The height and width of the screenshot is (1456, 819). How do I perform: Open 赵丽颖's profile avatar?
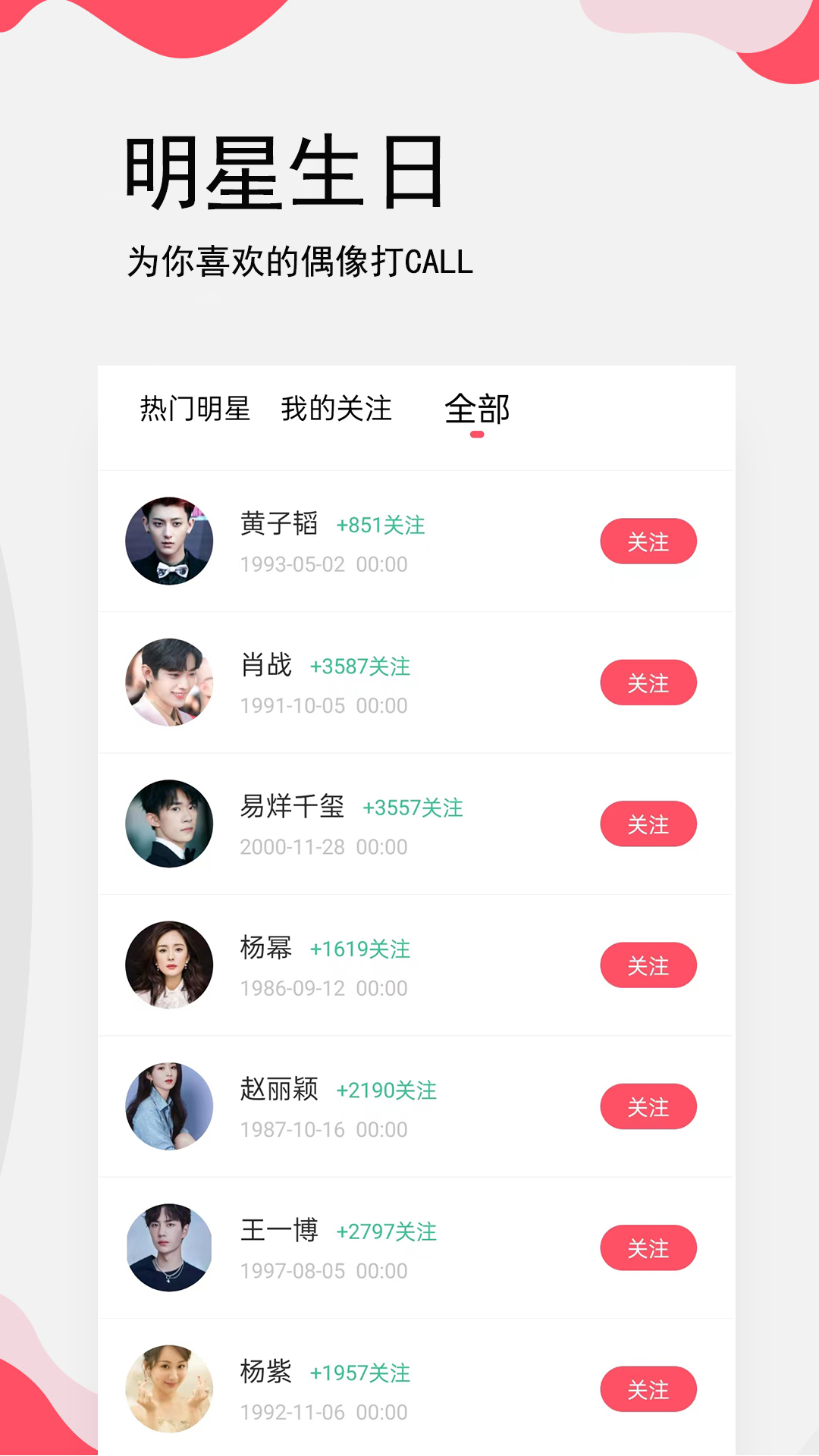[x=169, y=1106]
